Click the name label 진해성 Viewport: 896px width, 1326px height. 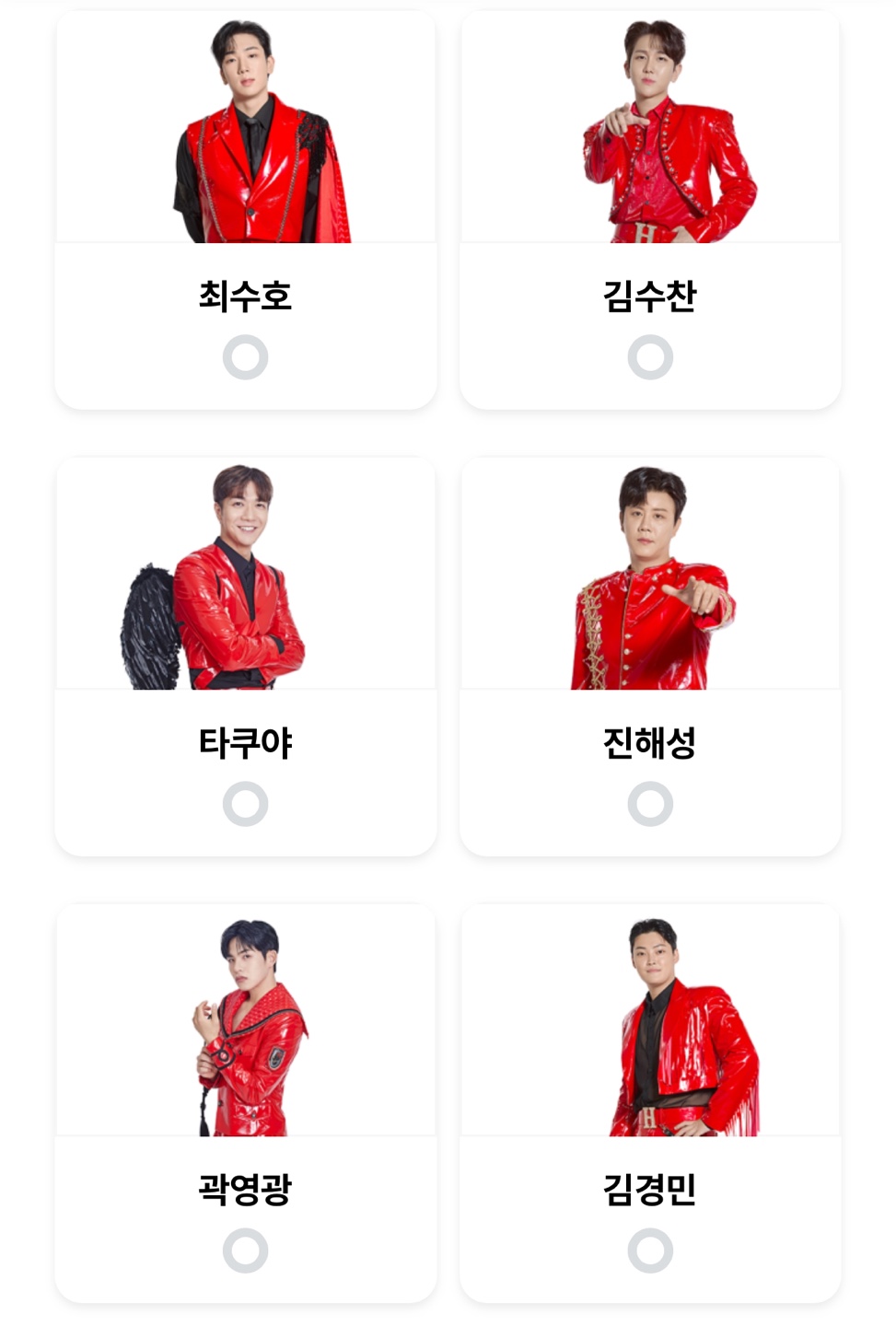650,742
